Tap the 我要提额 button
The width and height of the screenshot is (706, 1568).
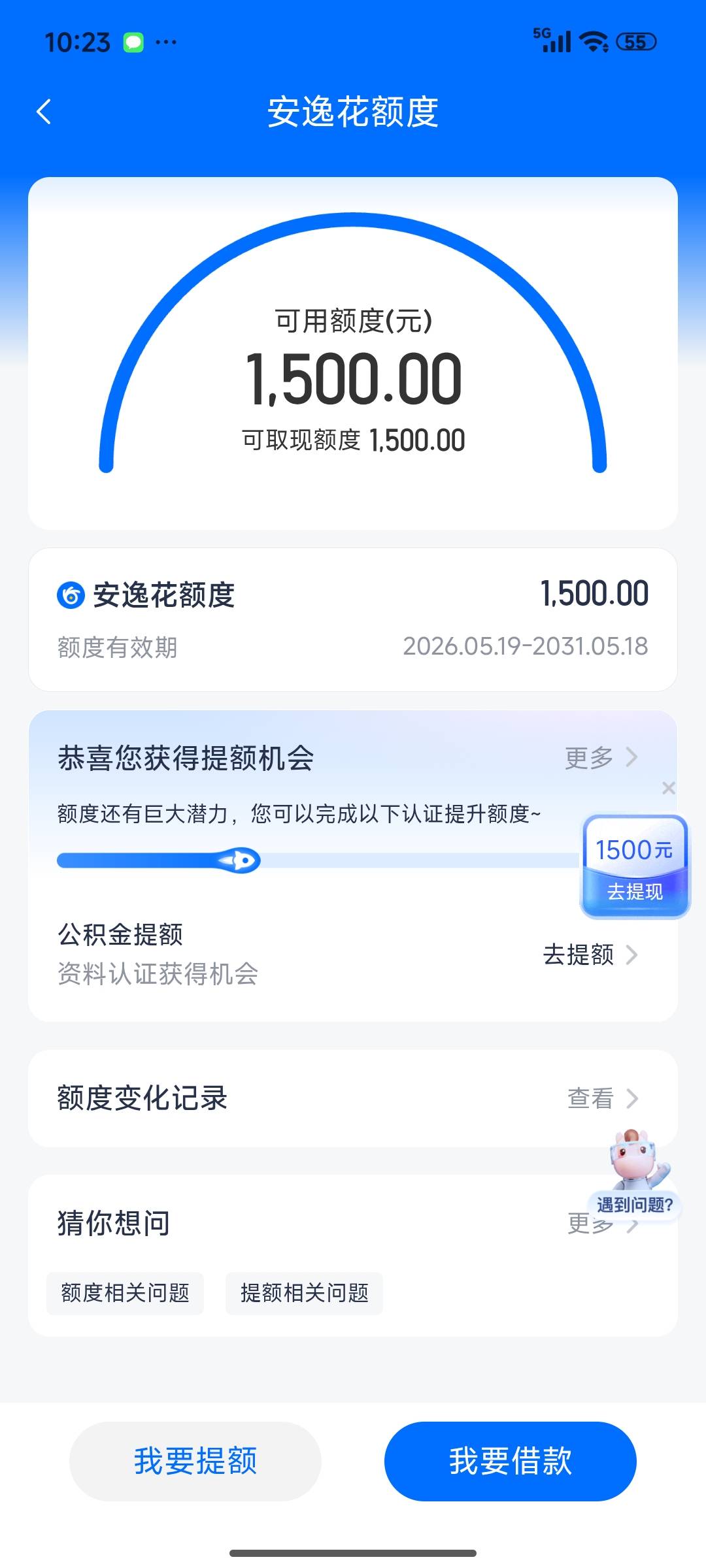click(195, 1461)
